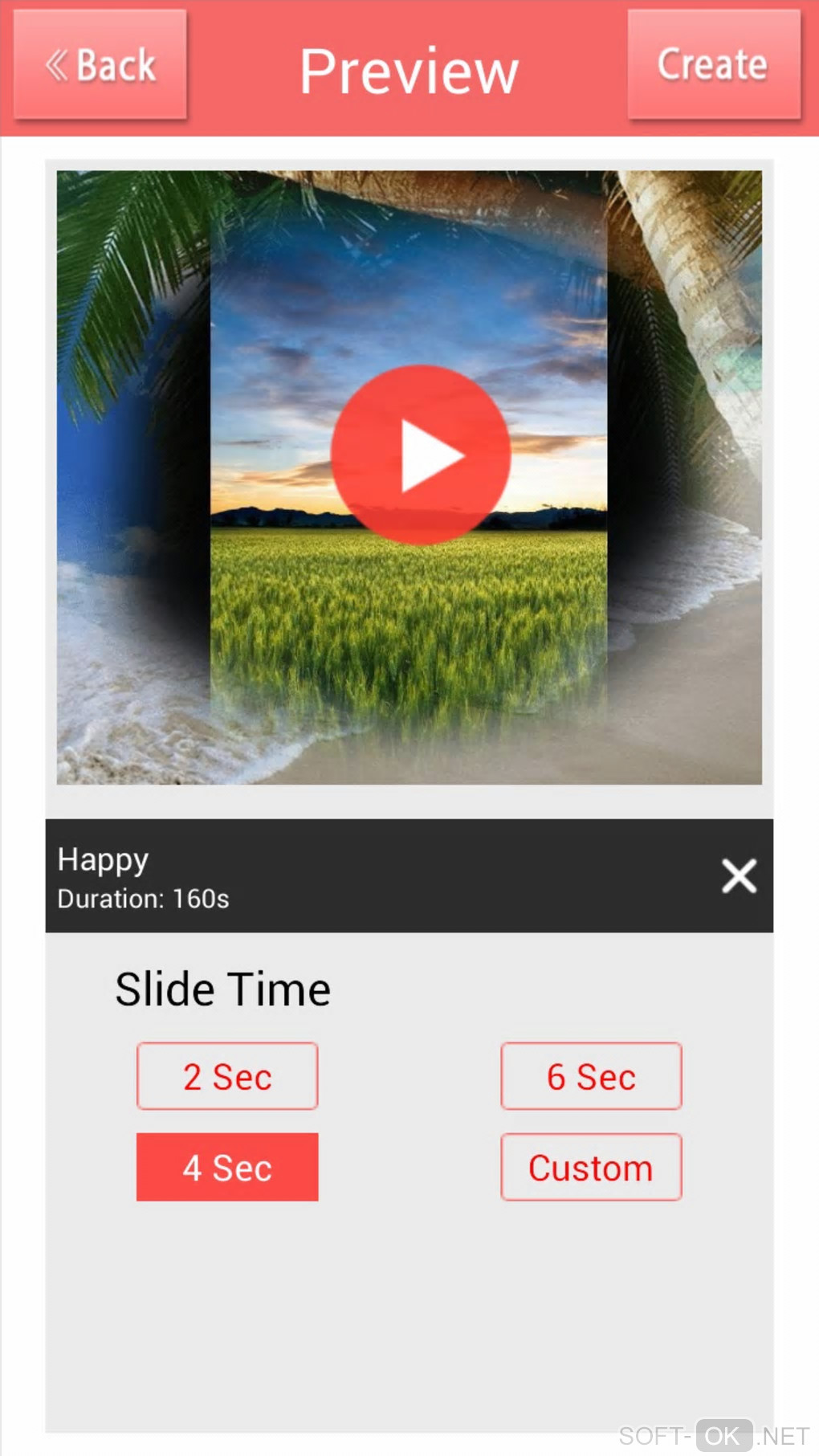Set slide time to 2 Sec
The image size is (819, 1456).
point(227,1076)
